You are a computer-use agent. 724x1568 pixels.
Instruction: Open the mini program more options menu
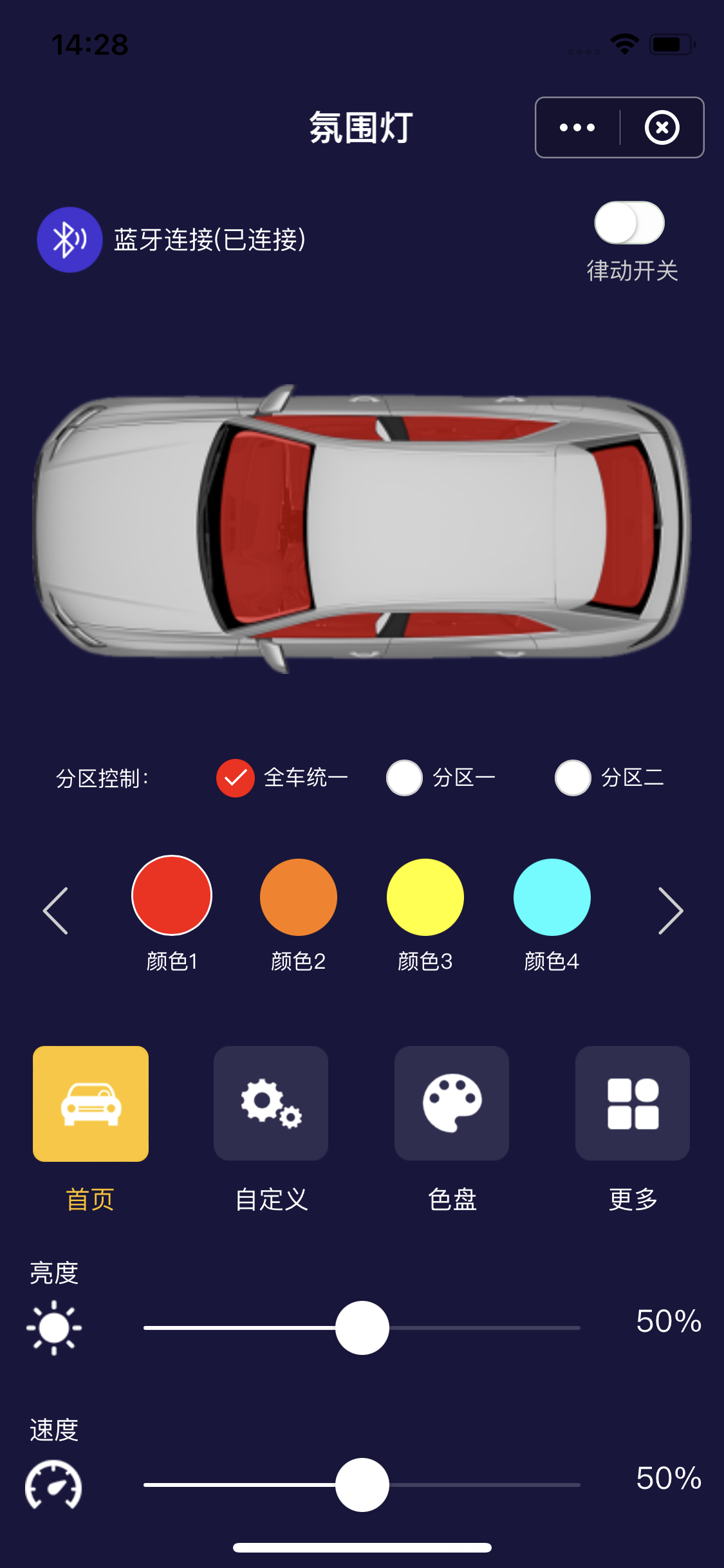(577, 127)
